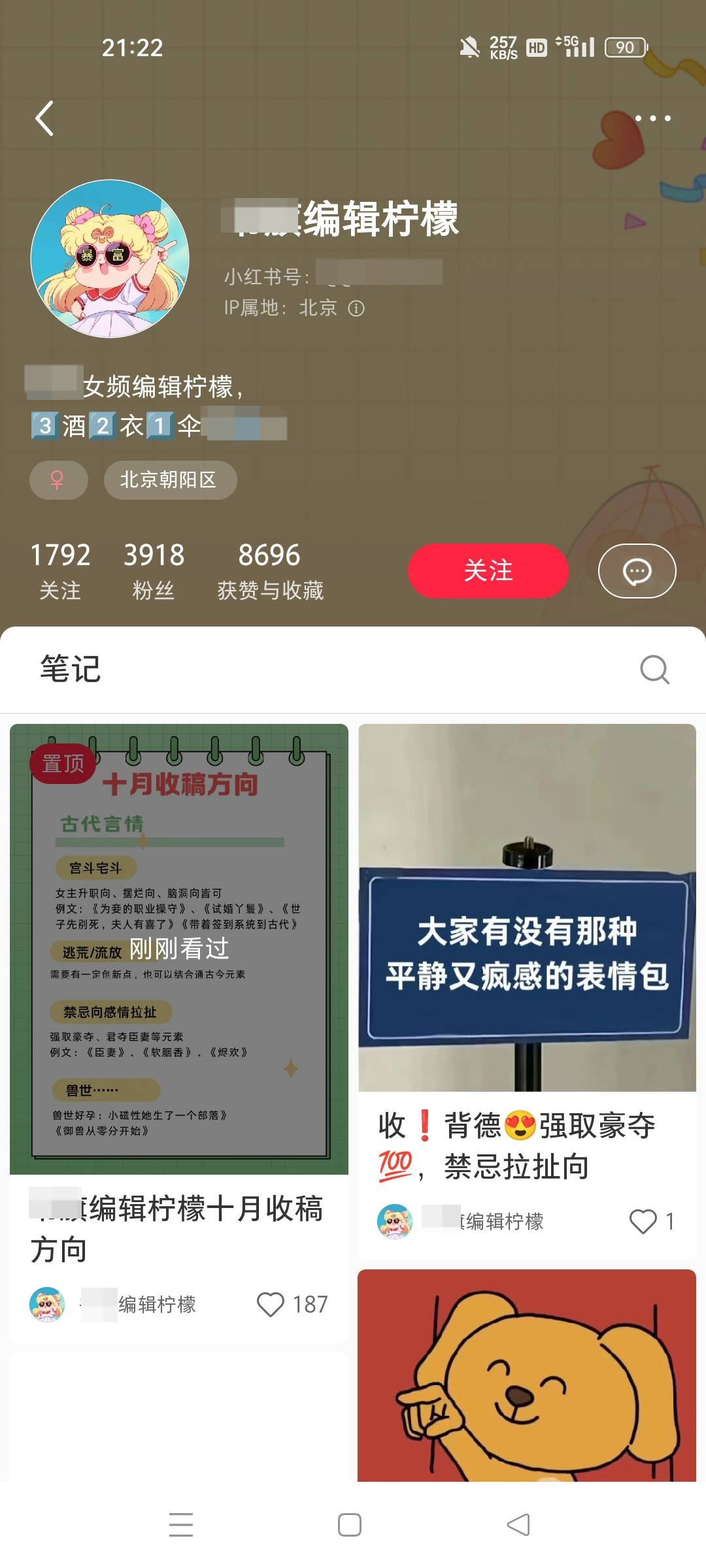The image size is (706, 1568).
Task: Search this user's notes
Action: point(654,669)
